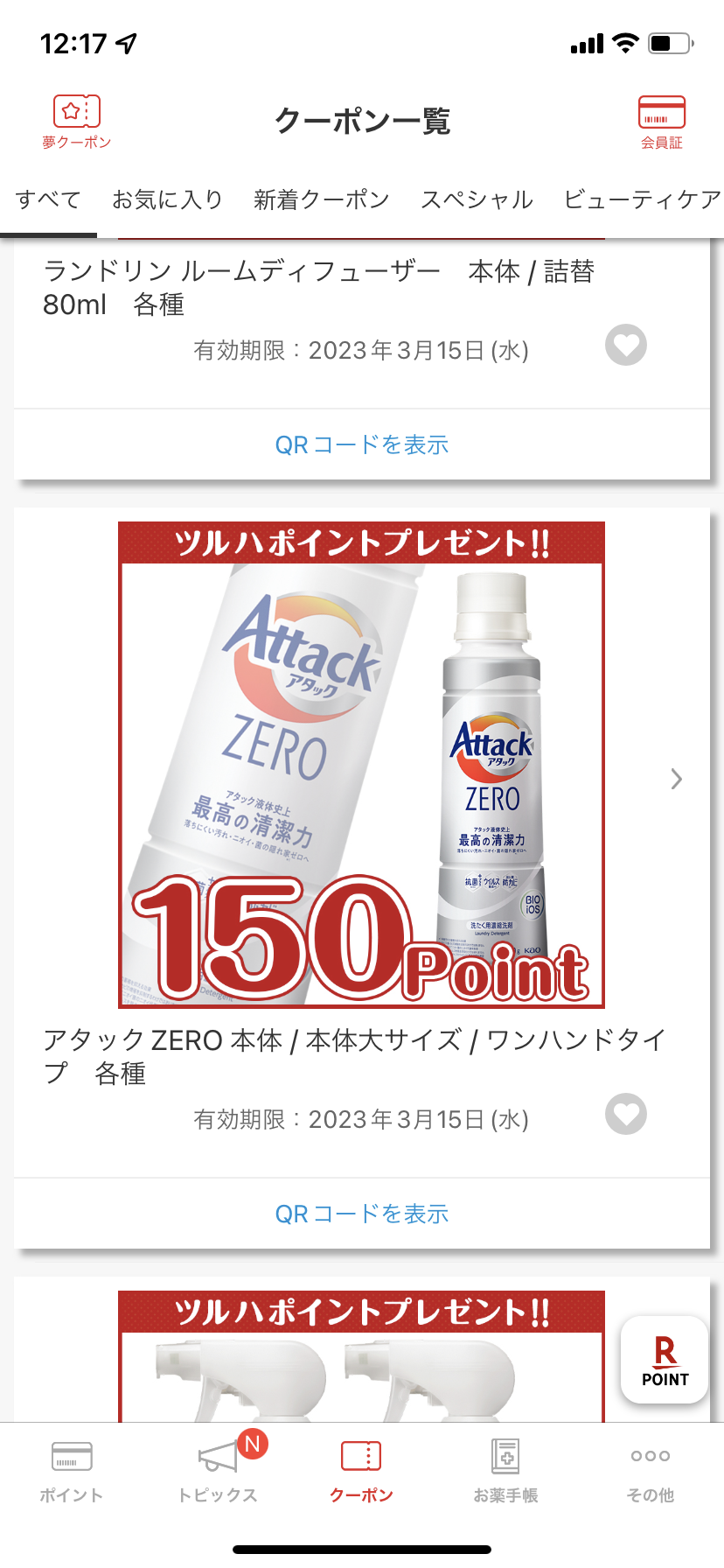Open the スペシャル tab

(477, 200)
